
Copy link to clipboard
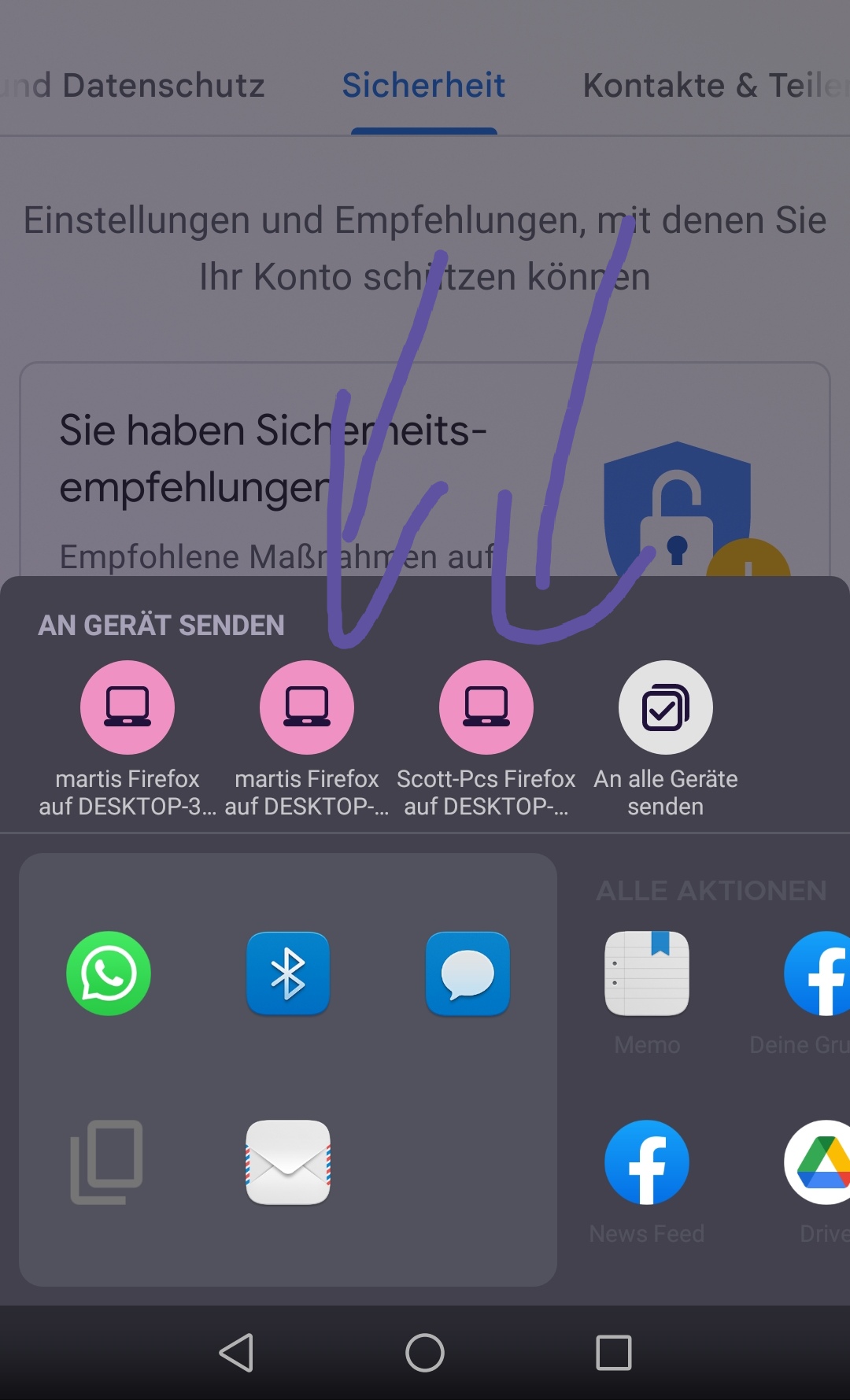tap(107, 1162)
